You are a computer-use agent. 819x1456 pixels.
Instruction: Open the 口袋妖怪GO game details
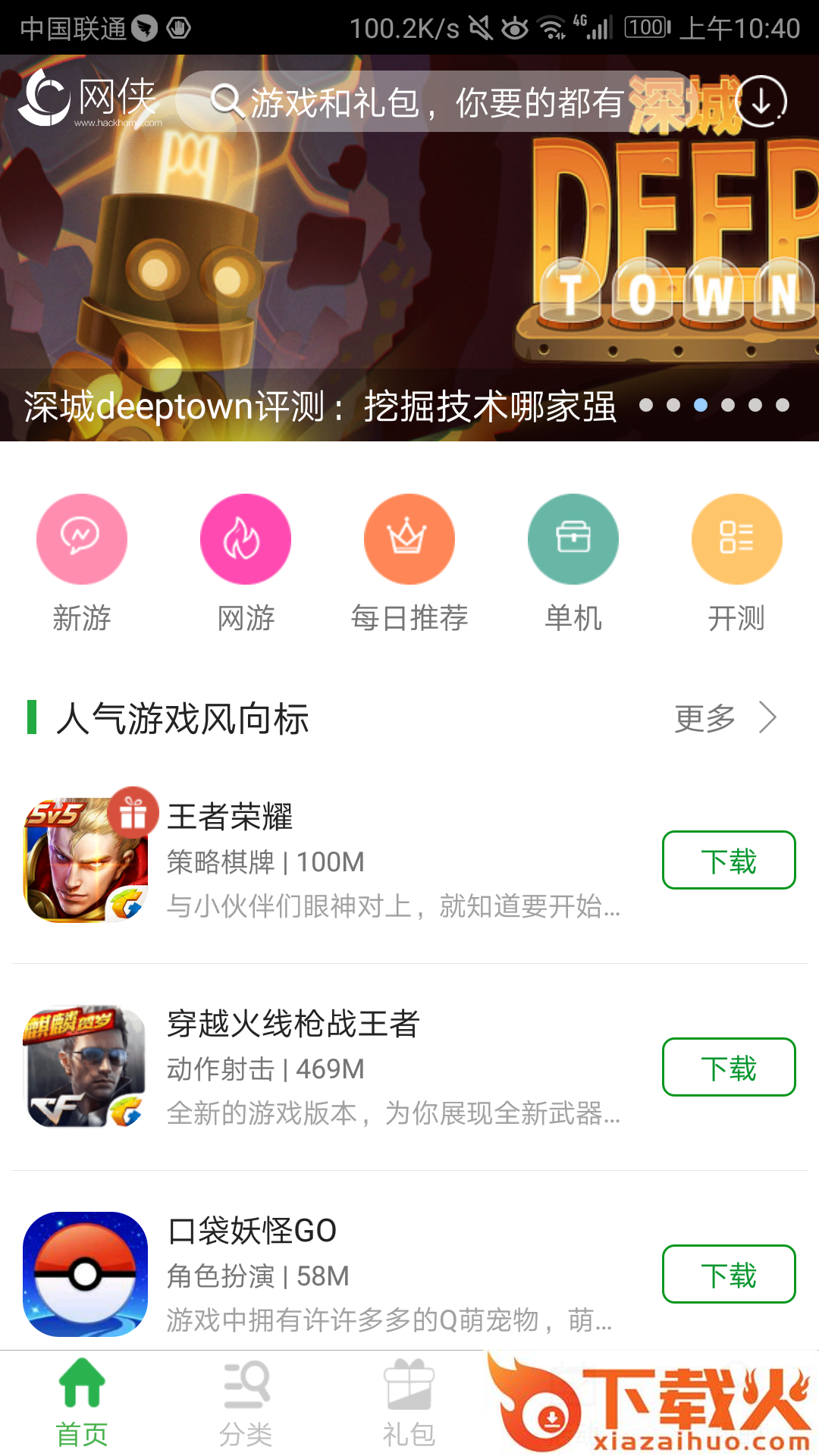[x=379, y=1275]
